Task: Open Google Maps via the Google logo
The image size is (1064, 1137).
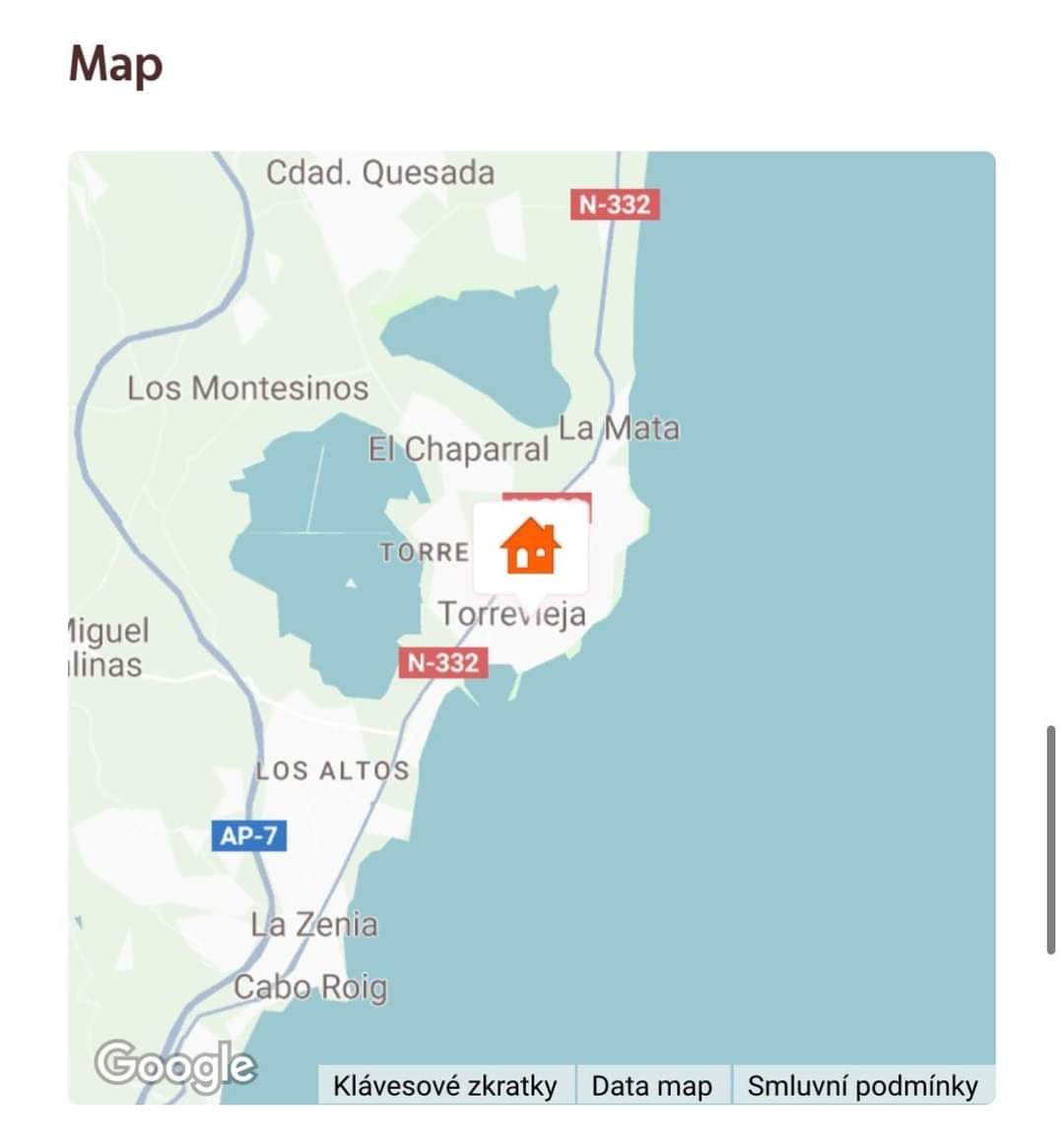Action: point(176,1065)
